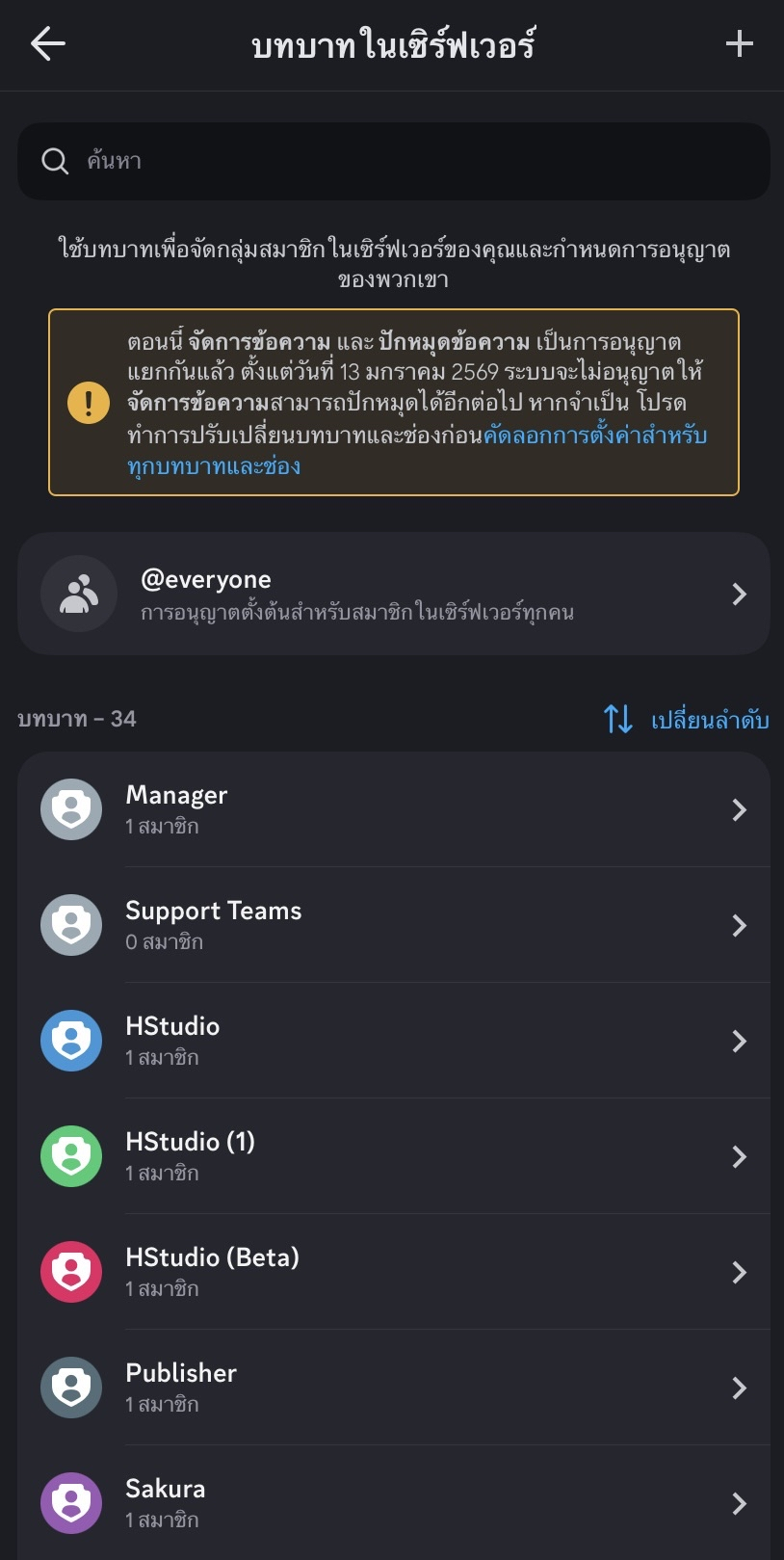Open the Manager role
This screenshot has width=784, height=1560.
pyautogui.click(x=393, y=809)
